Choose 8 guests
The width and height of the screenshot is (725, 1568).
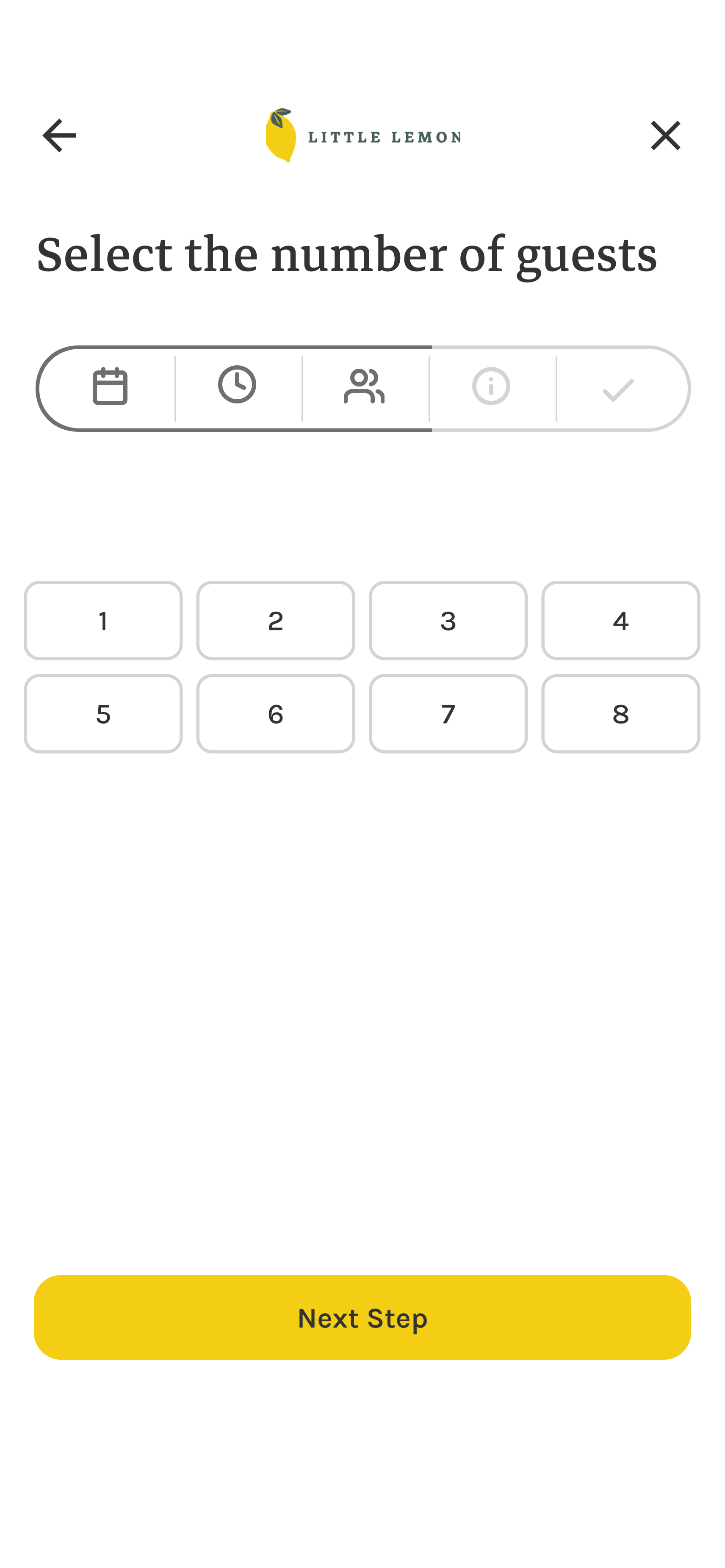[x=620, y=713]
